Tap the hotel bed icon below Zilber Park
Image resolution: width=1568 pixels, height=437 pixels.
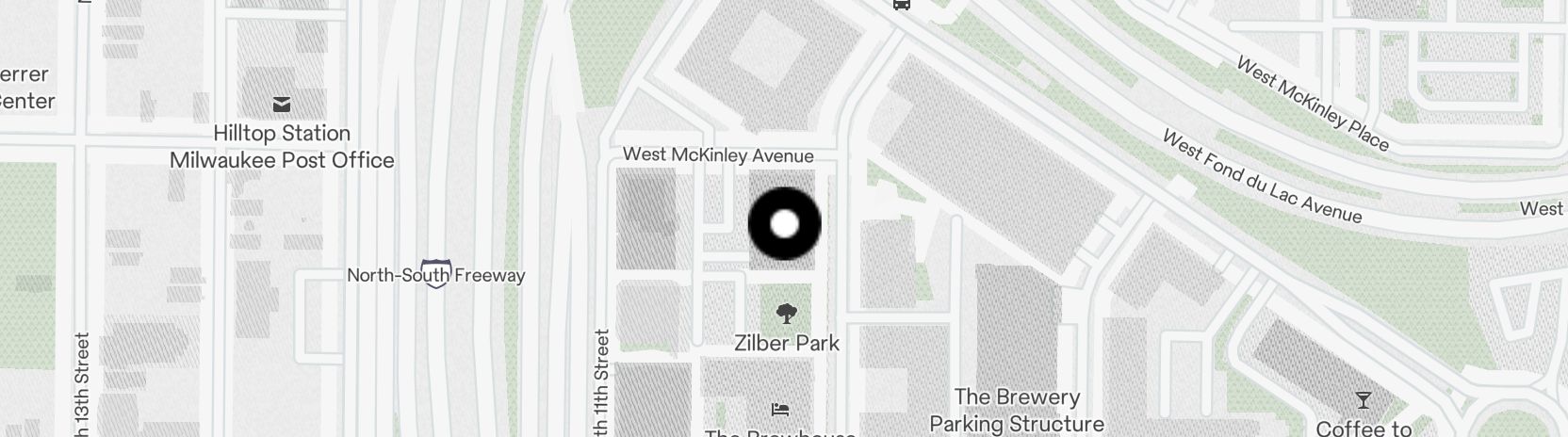[x=779, y=410]
